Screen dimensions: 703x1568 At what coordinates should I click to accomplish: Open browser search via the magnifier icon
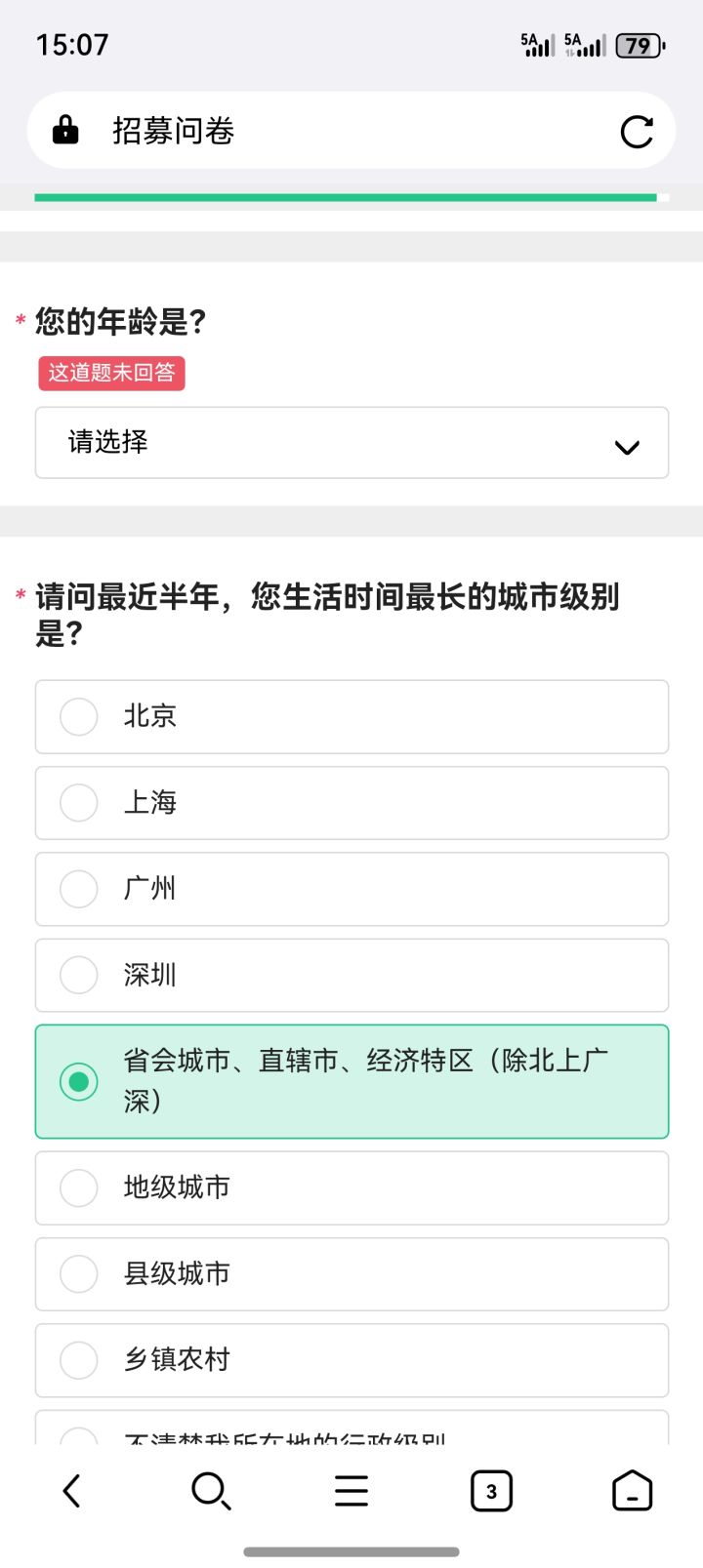click(x=211, y=1490)
